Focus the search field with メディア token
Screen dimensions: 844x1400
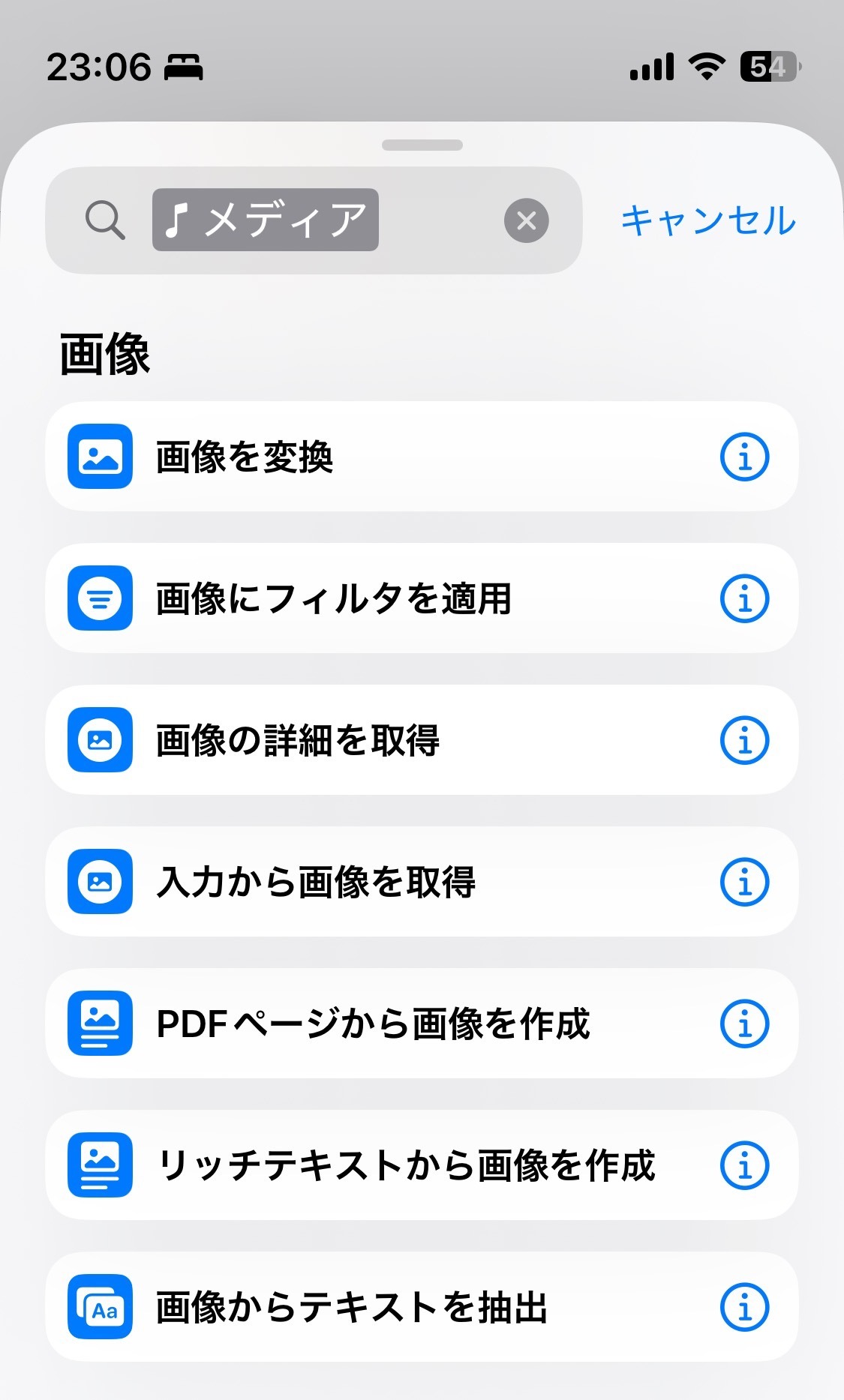439,220
